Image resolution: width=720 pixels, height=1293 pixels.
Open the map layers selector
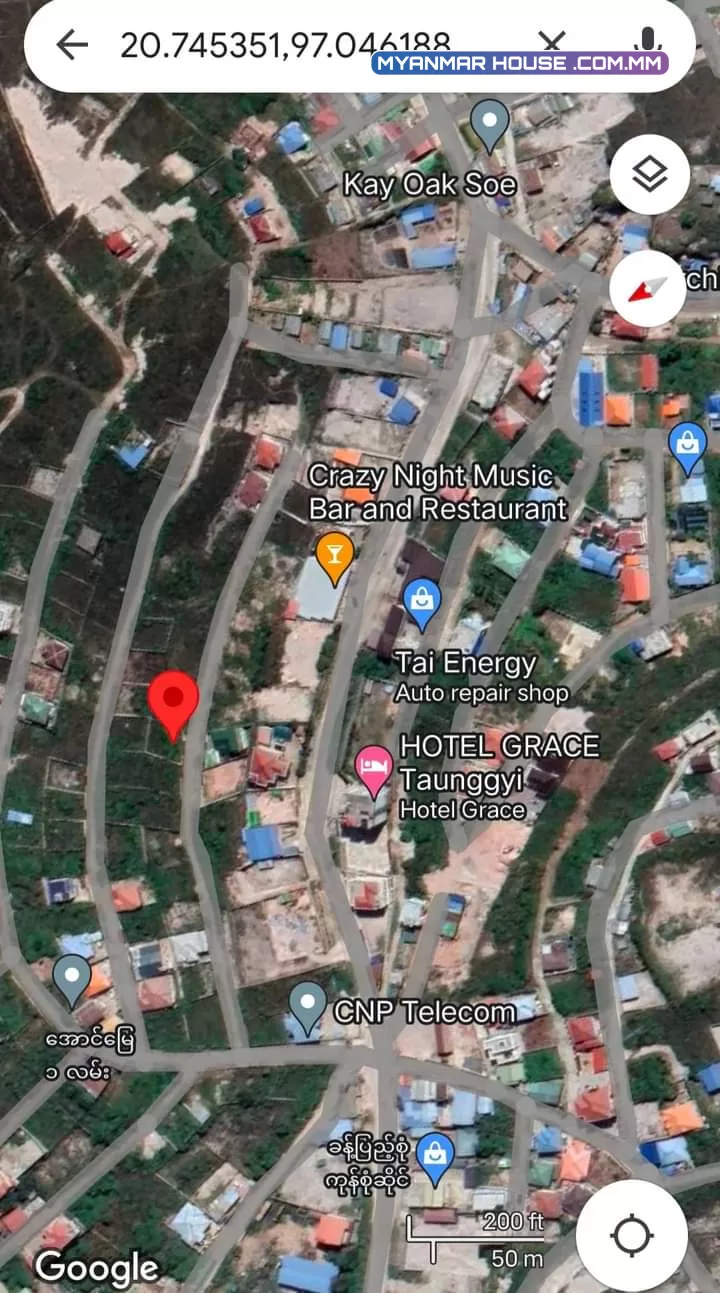(x=650, y=175)
